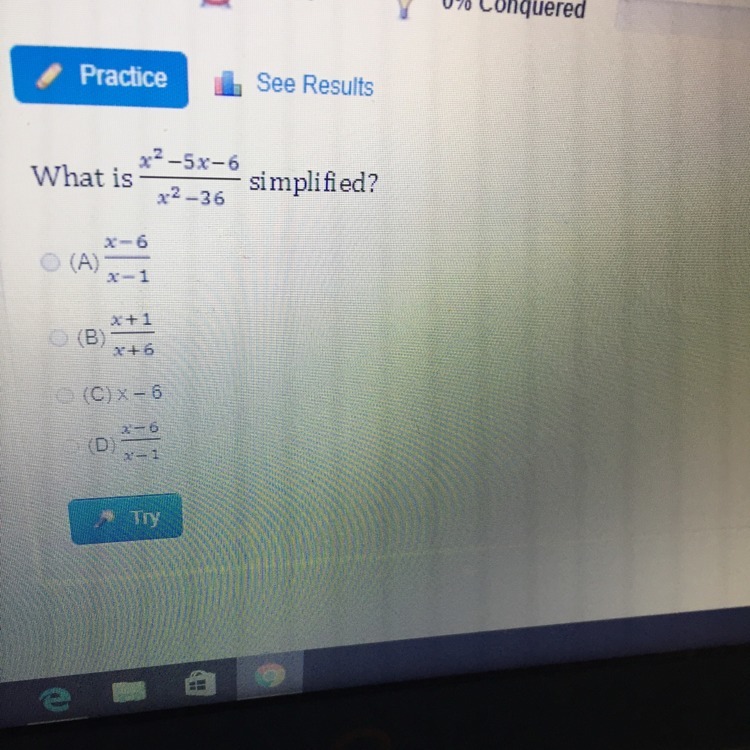The height and width of the screenshot is (750, 750).
Task: Launch the Store icon in taskbar
Action: click(200, 683)
